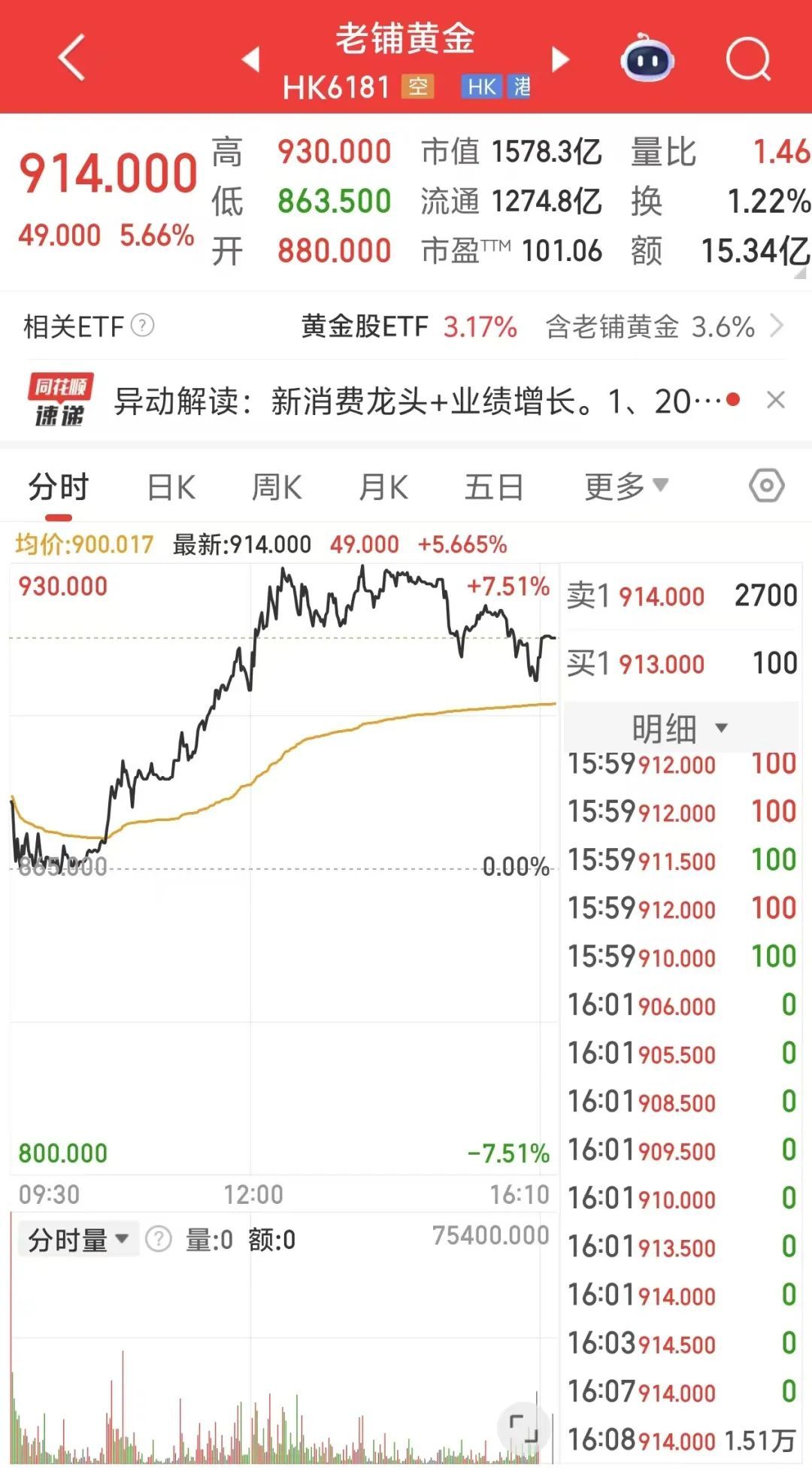
Task: Show help for 相关ETF
Action: [x=143, y=326]
